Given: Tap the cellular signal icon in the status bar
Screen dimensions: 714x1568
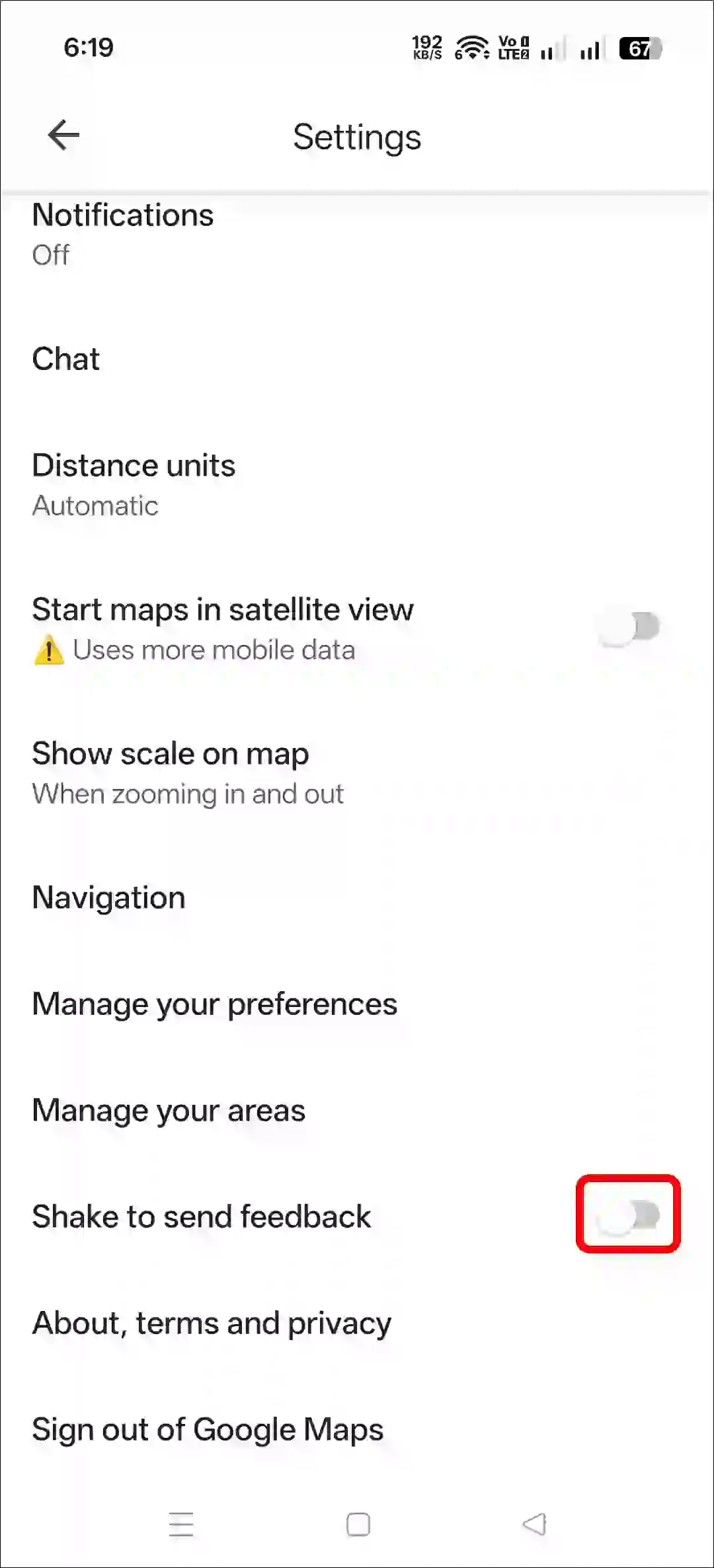Looking at the screenshot, I should tap(588, 50).
